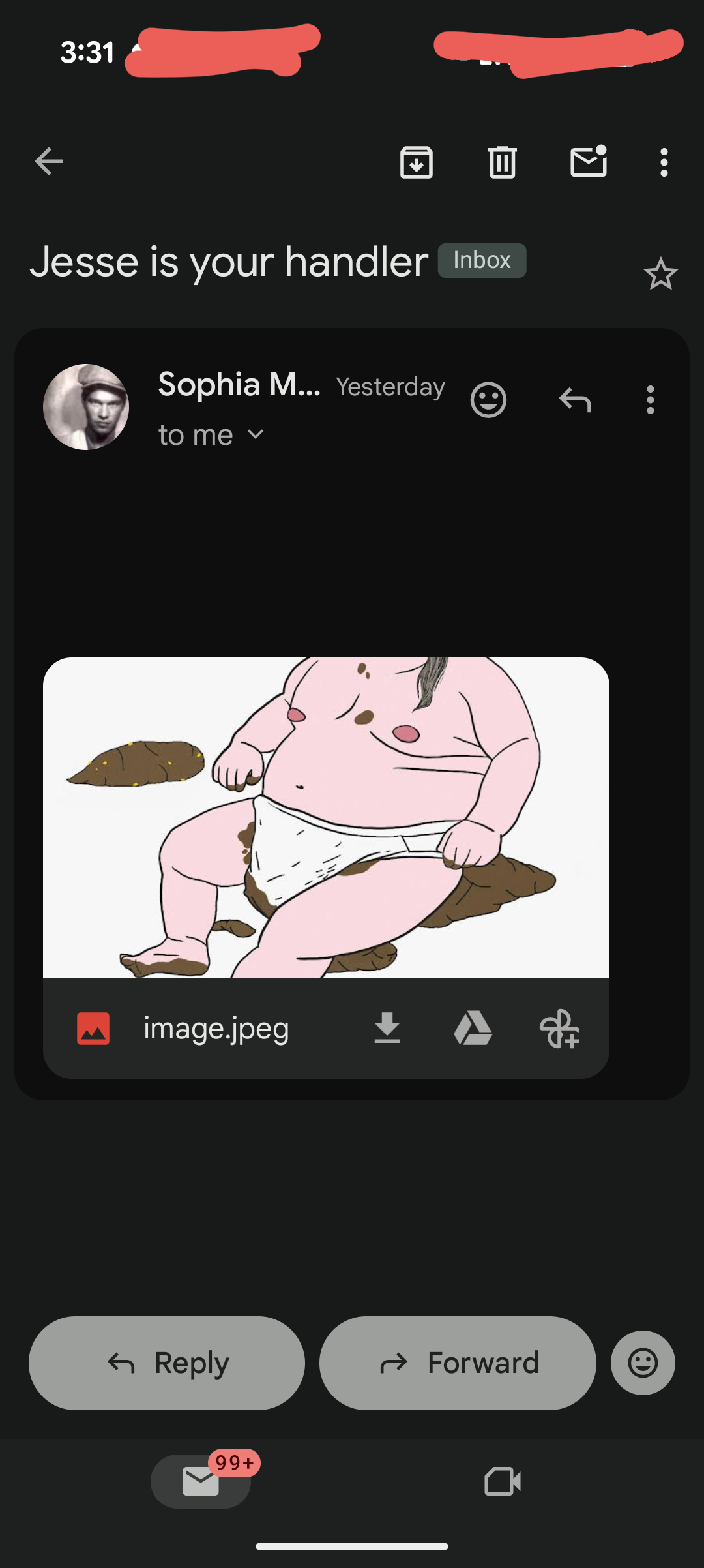Screen dimensions: 704x1568
Task: Tap the Reply button
Action: click(167, 1363)
